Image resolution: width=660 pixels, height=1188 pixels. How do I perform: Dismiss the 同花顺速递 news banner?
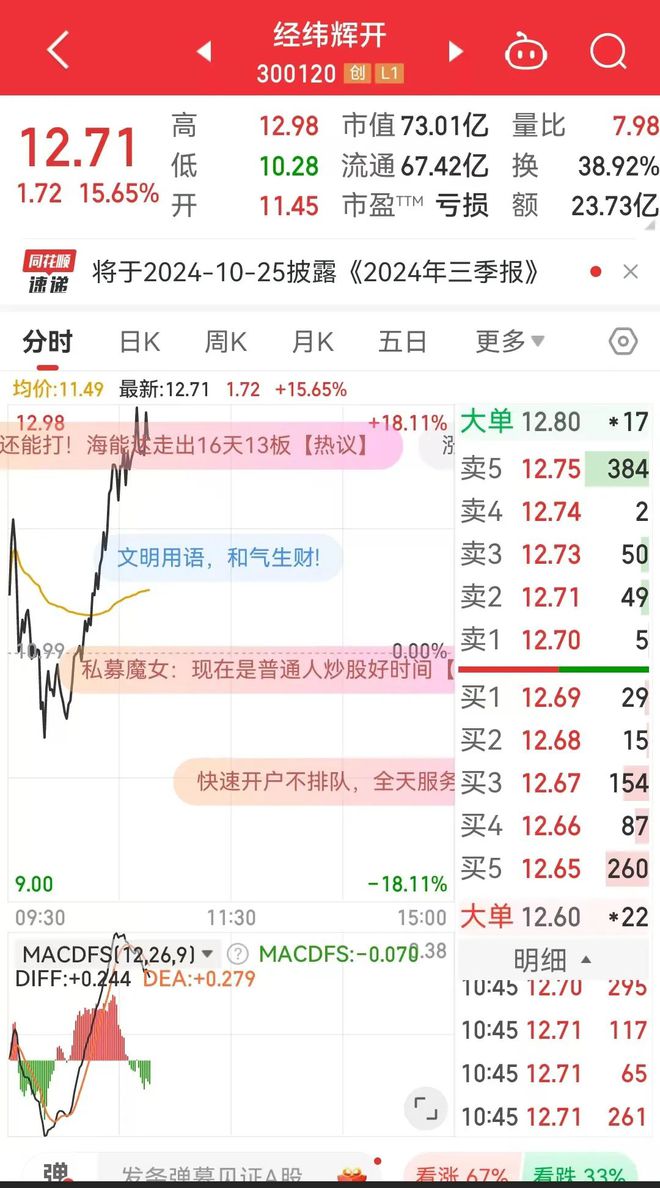630,272
